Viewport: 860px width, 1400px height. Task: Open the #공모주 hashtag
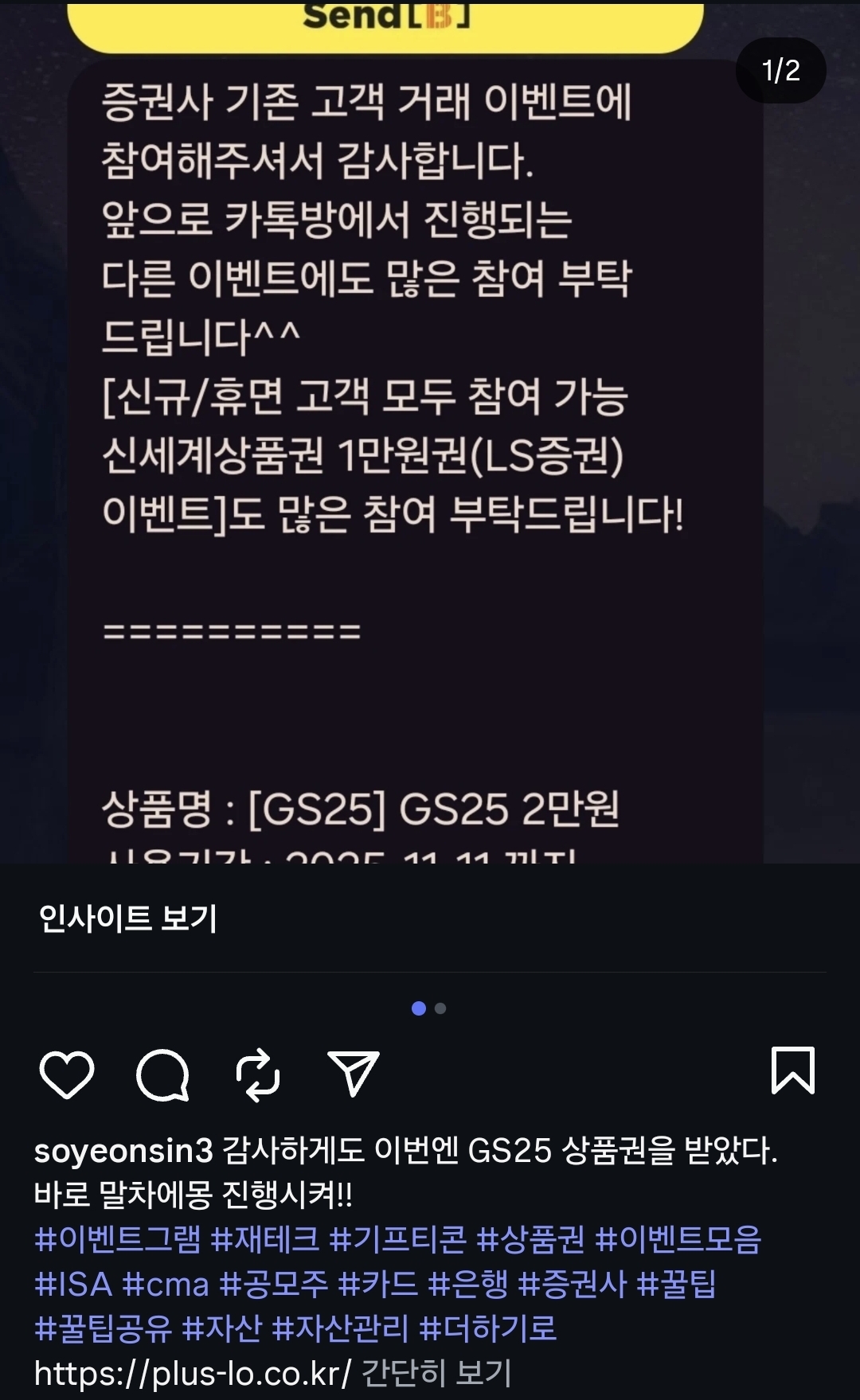273,1284
